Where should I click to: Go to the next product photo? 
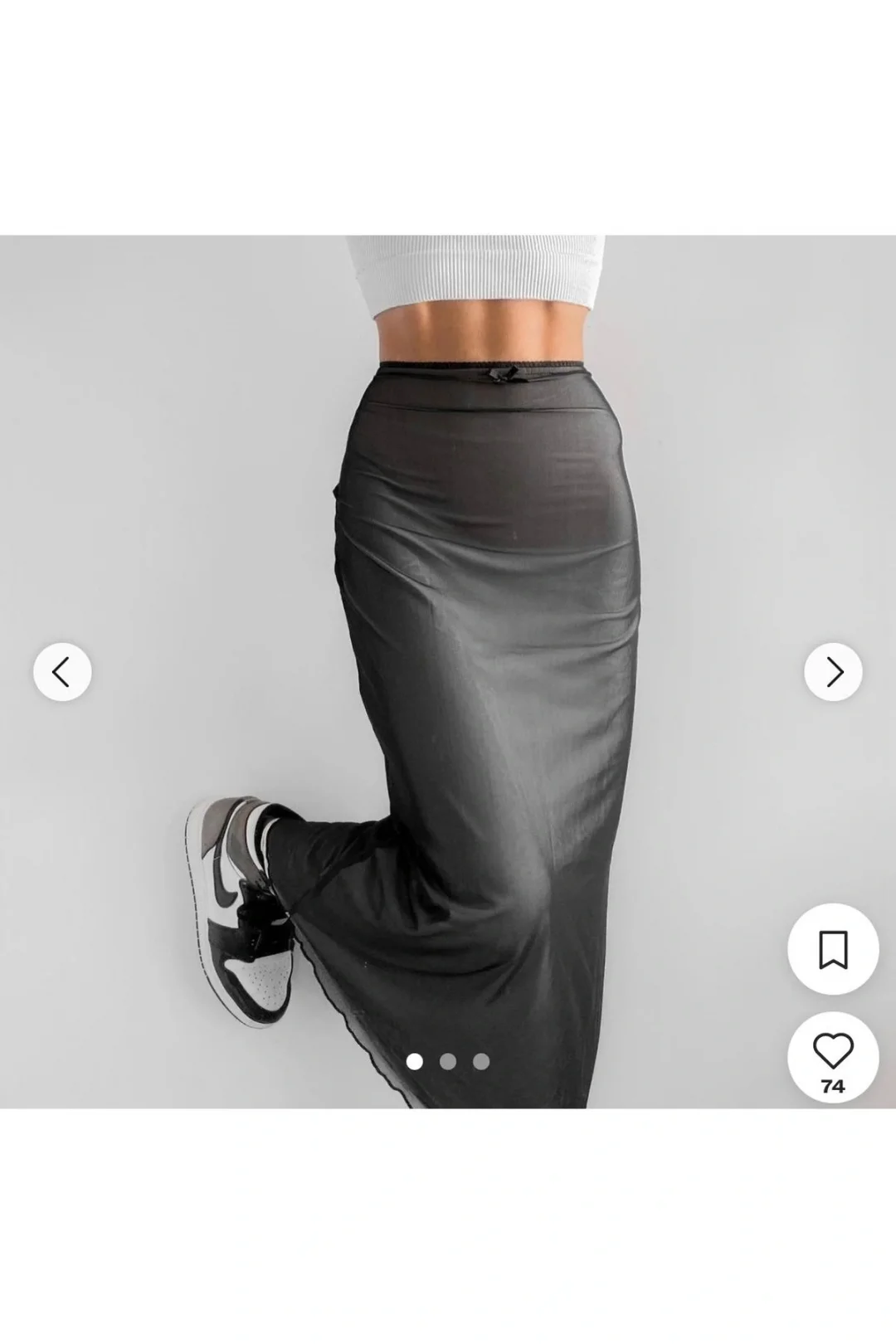point(833,671)
